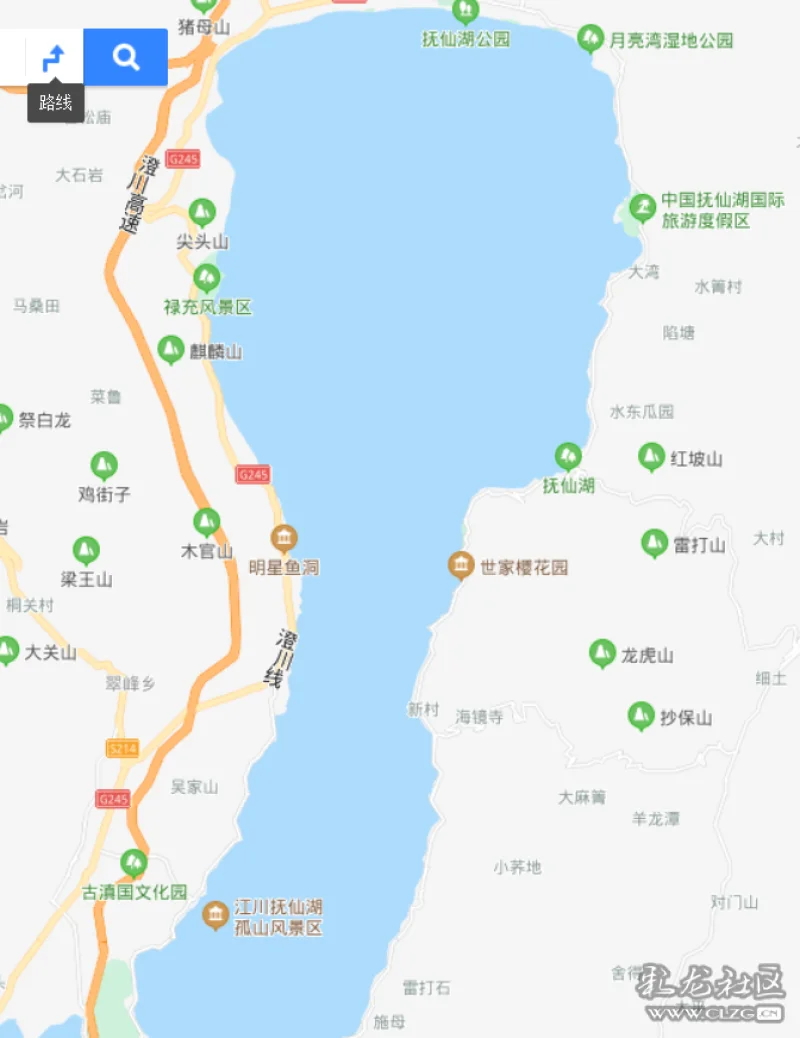Viewport: 800px width, 1038px height.
Task: Select the 禄充风景区 marker
Action: pos(207,277)
